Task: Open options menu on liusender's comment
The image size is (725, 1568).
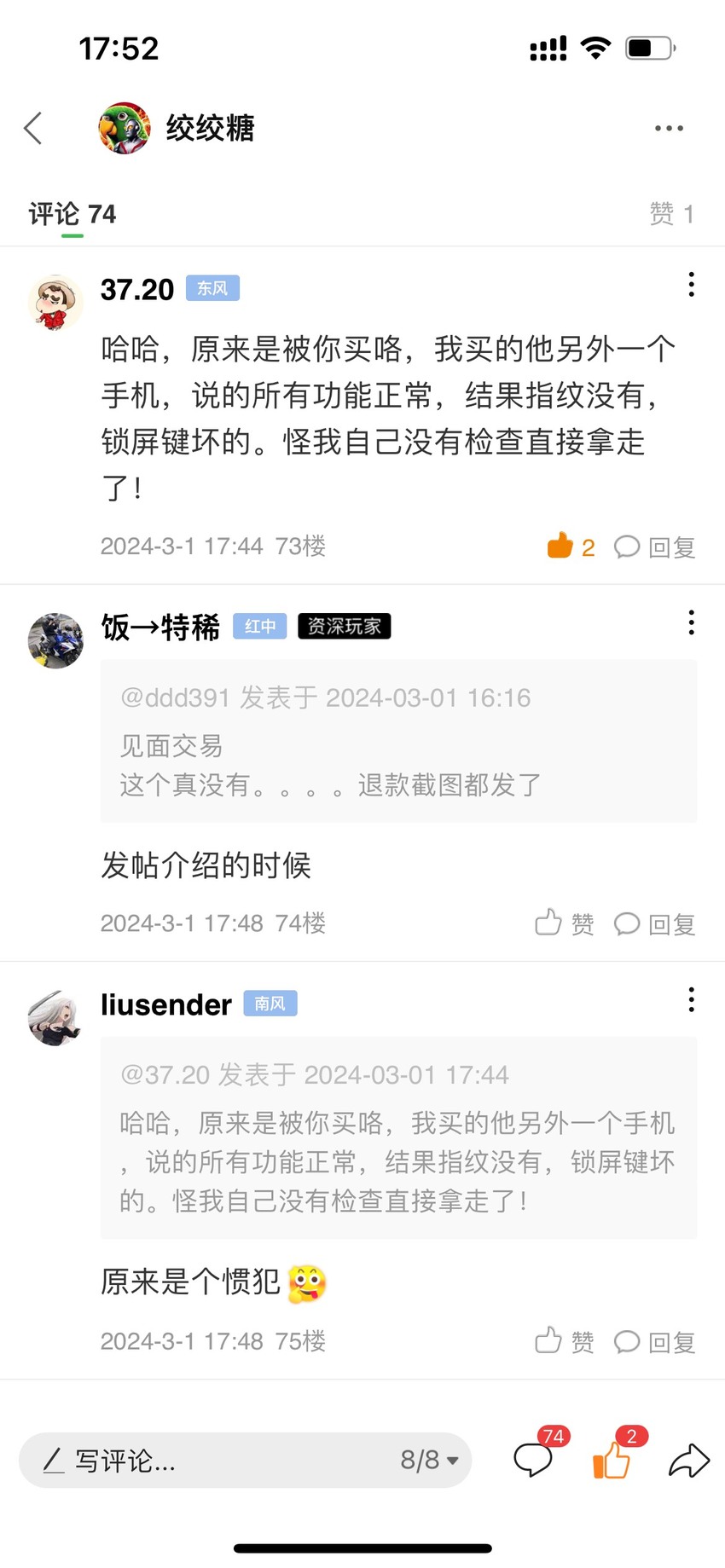Action: point(691,999)
